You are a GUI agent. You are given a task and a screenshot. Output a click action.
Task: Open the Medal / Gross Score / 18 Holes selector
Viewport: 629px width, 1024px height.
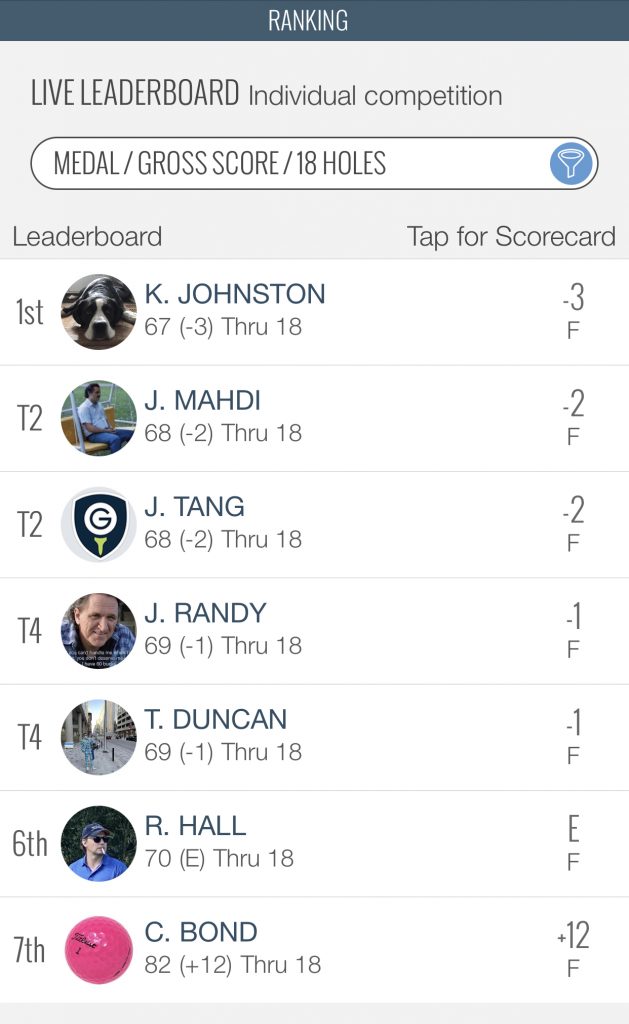[x=314, y=163]
